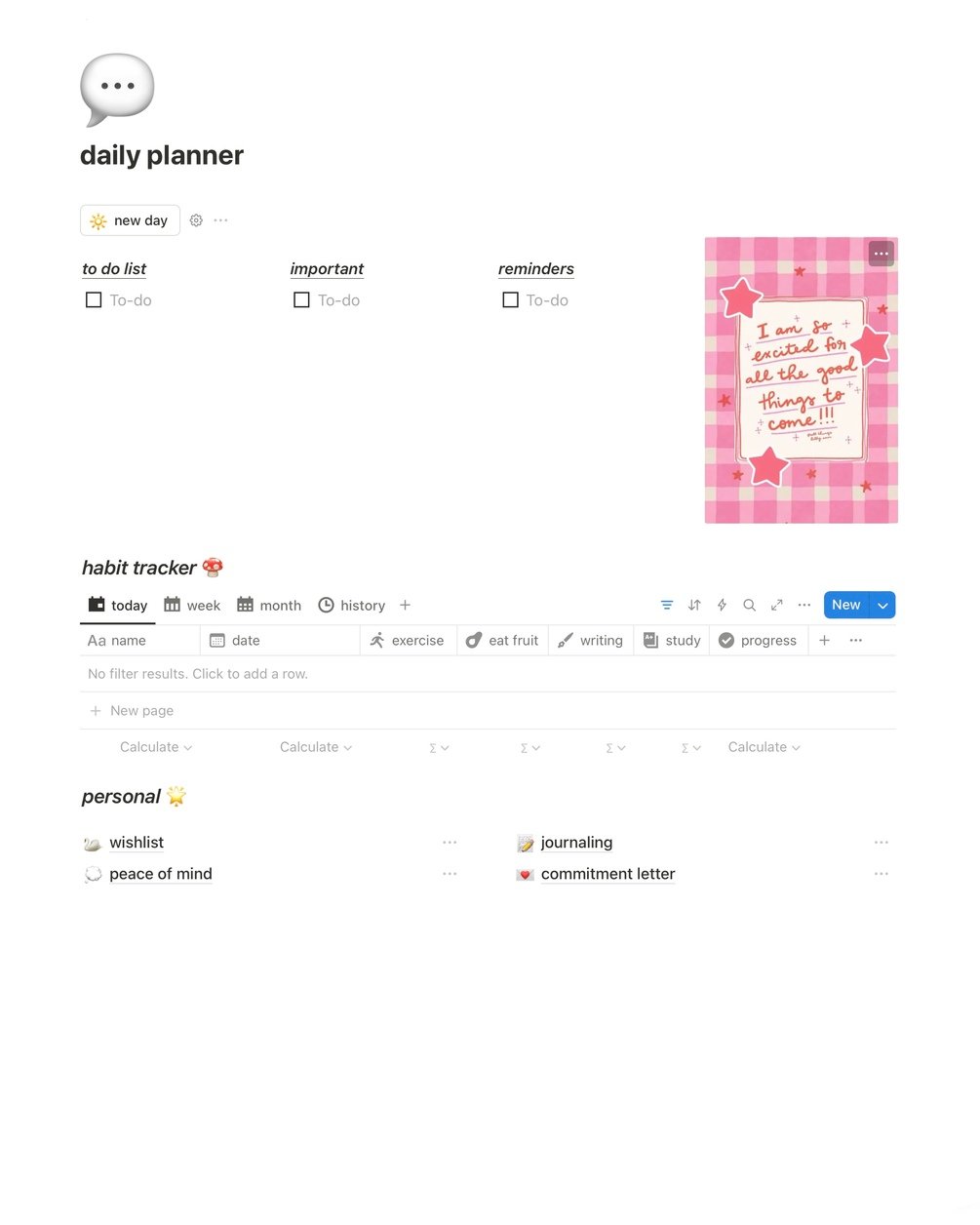Open settings gear beside new day

point(196,220)
